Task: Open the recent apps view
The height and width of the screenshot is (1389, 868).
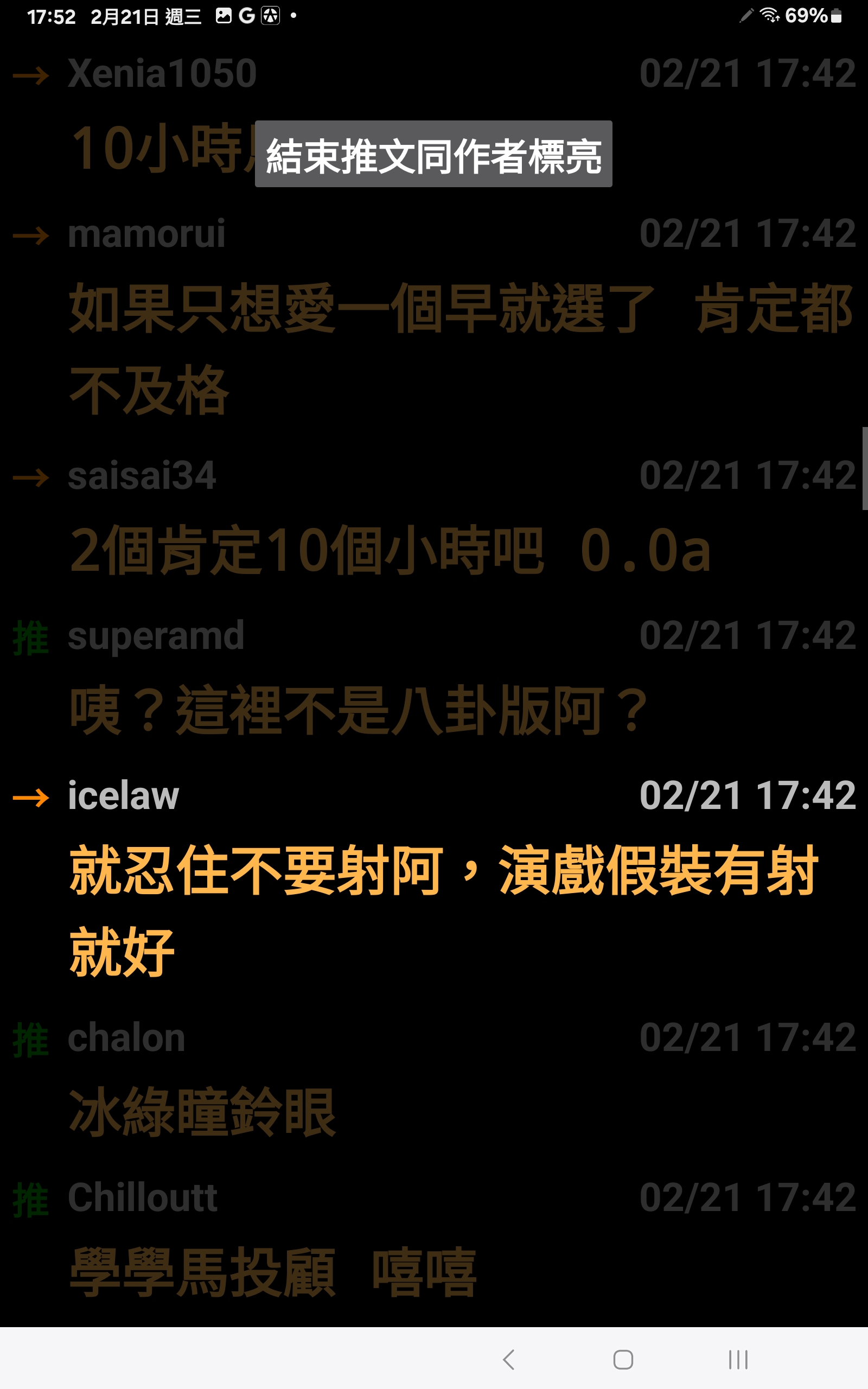Action: pyautogui.click(x=738, y=1359)
